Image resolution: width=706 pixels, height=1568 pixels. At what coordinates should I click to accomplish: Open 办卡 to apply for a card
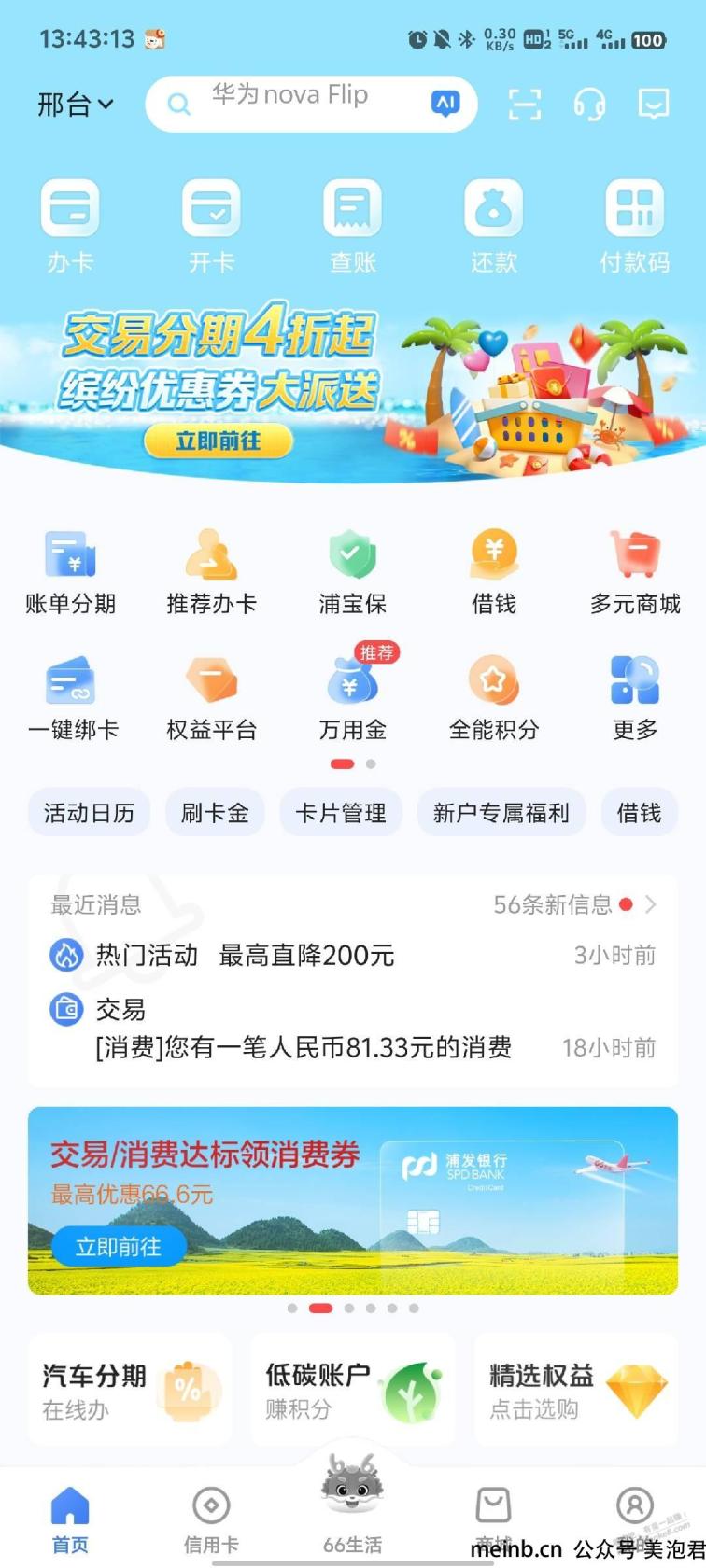click(x=70, y=226)
